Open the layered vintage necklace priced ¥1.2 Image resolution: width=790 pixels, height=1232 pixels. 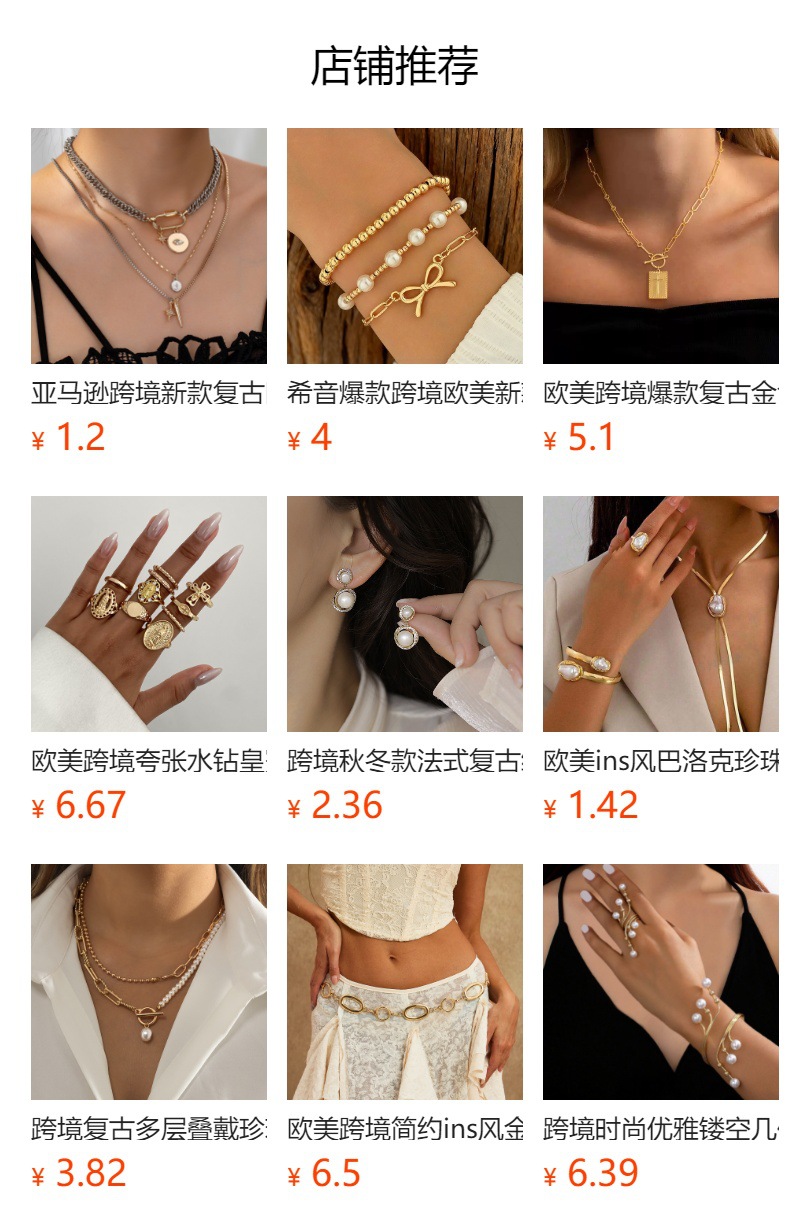tap(148, 246)
